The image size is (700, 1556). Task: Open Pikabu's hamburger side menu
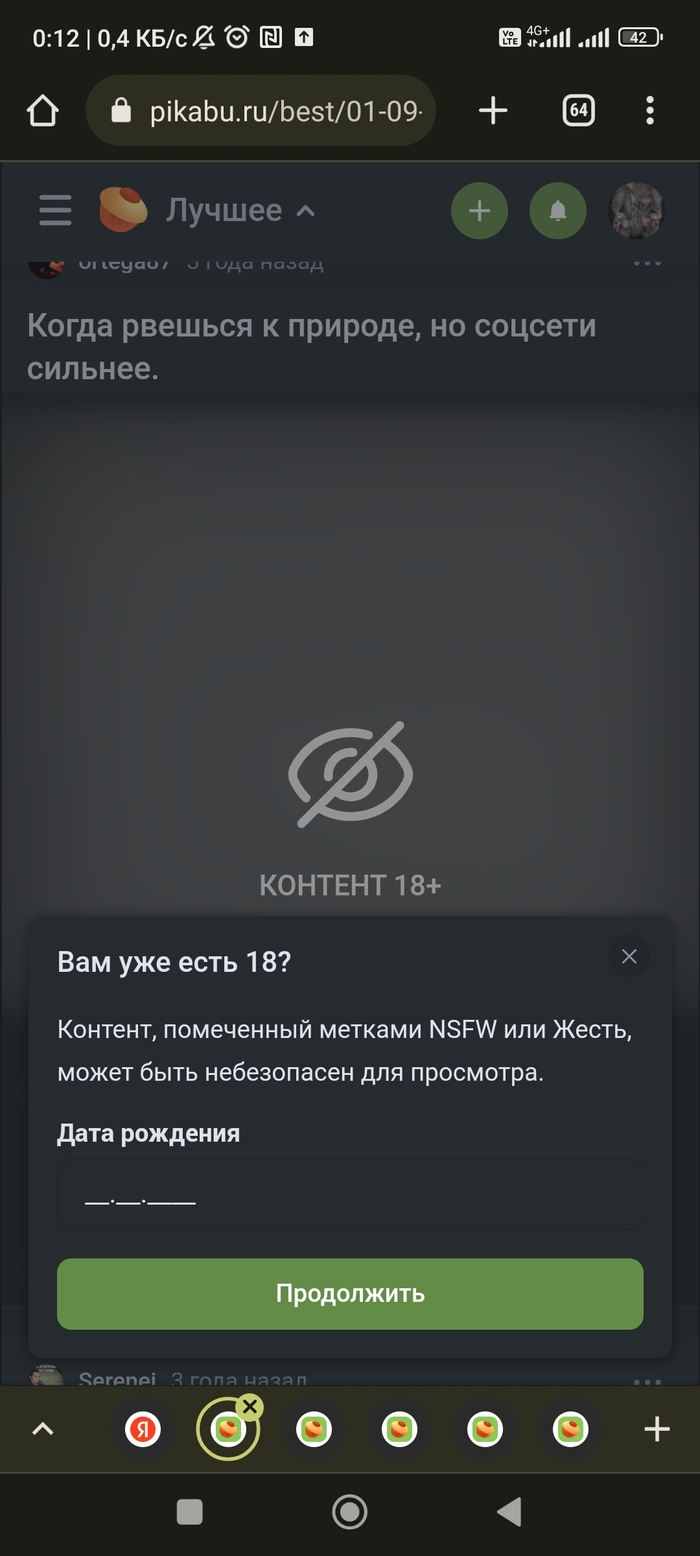[x=55, y=211]
